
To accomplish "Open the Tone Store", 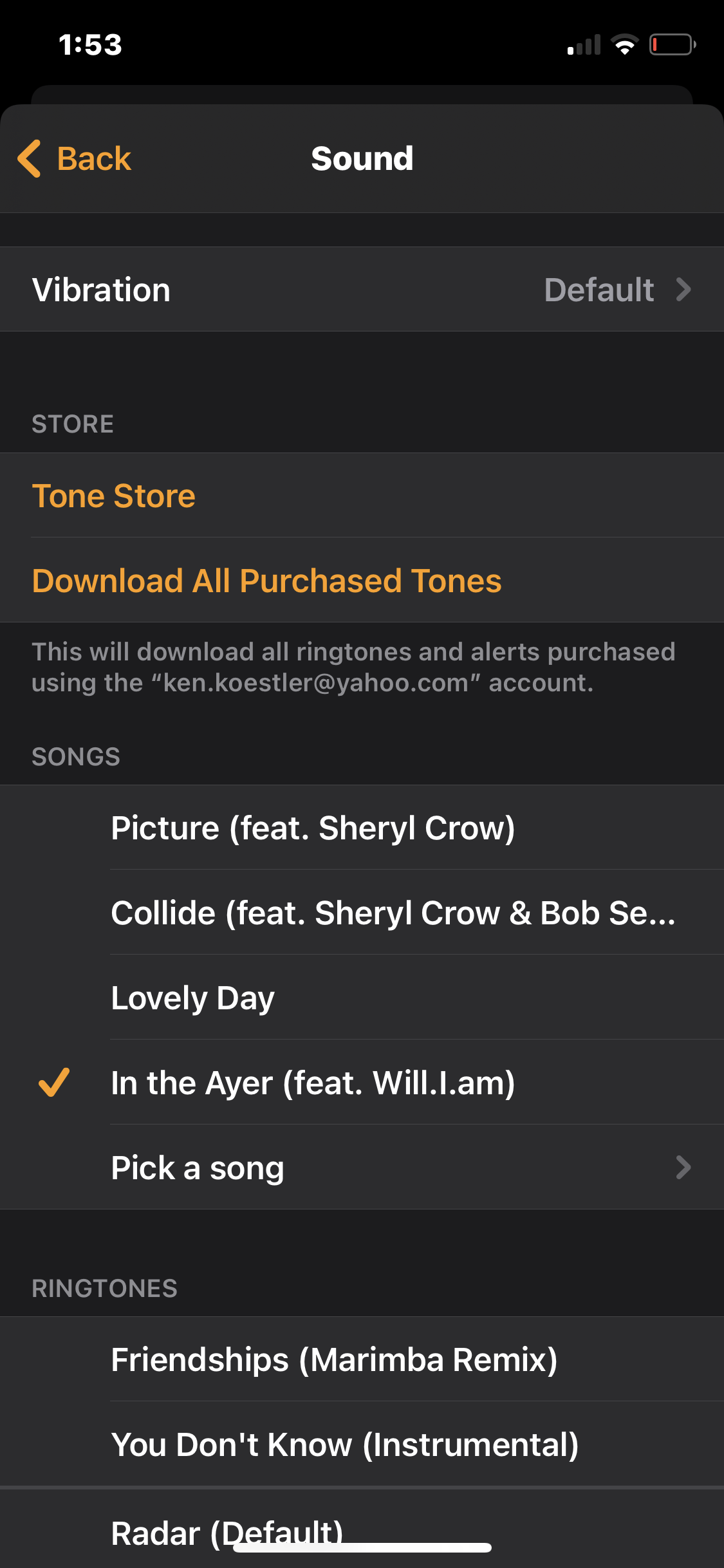I will tap(114, 496).
